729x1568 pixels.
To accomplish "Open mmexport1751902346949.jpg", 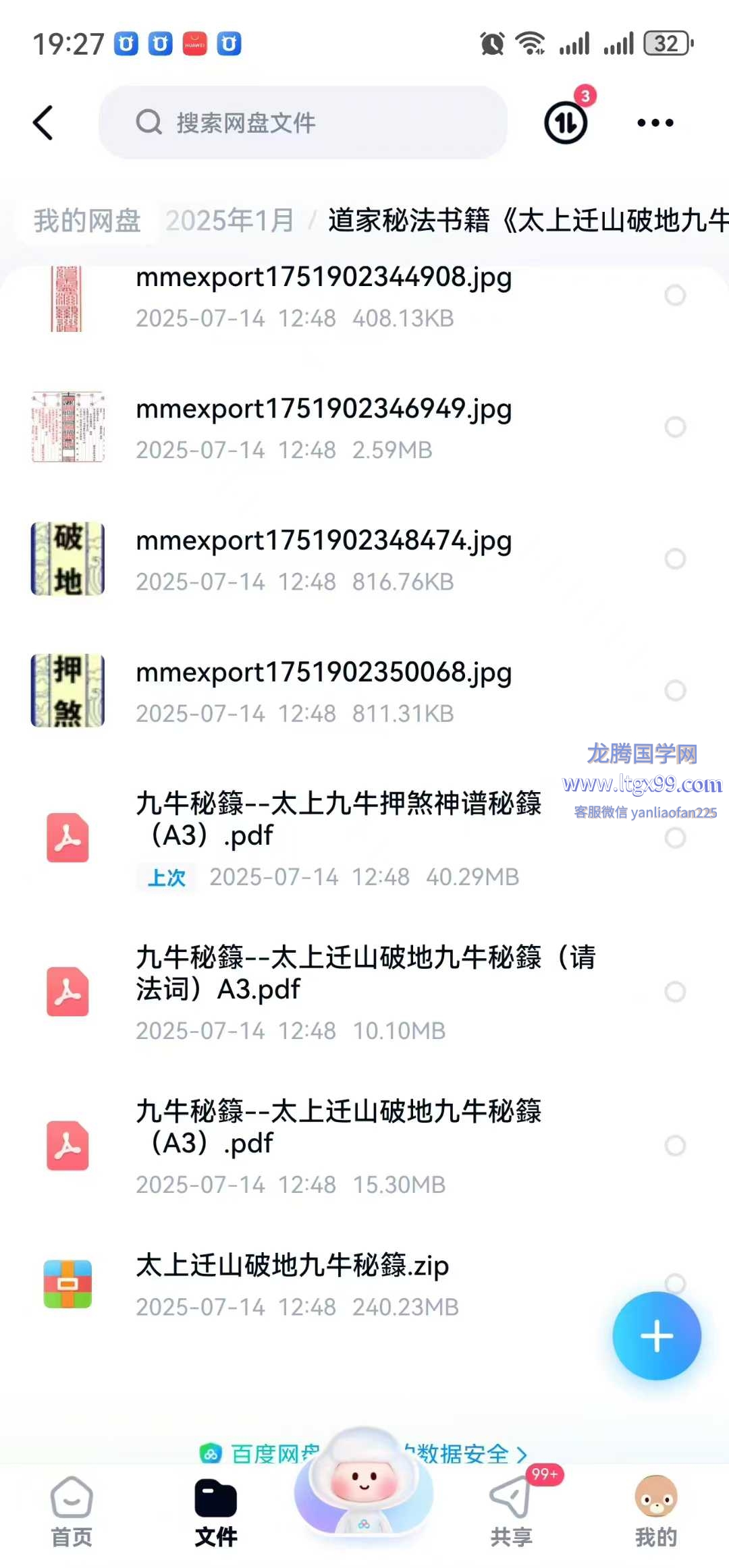I will (x=324, y=426).
